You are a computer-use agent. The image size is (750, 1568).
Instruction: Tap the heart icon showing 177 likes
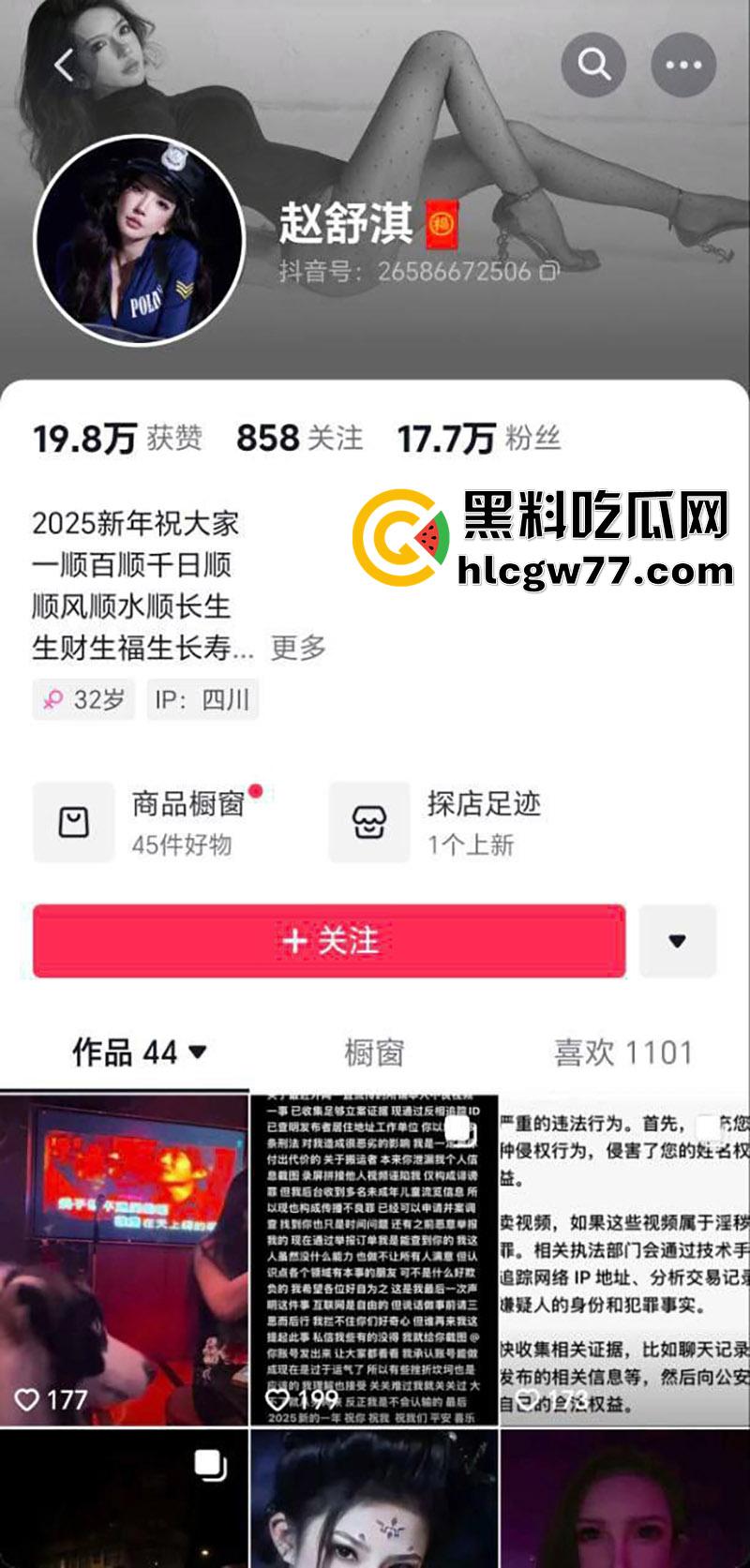tap(28, 1398)
